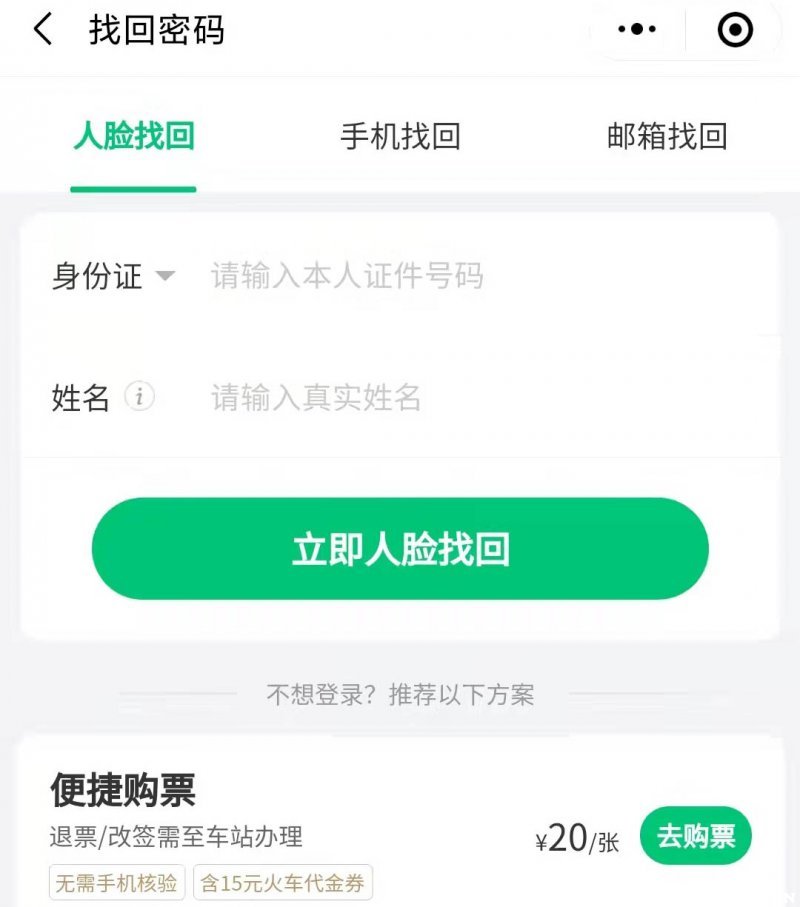The width and height of the screenshot is (800, 907).
Task: Open the mini program more-options menu
Action: click(637, 30)
